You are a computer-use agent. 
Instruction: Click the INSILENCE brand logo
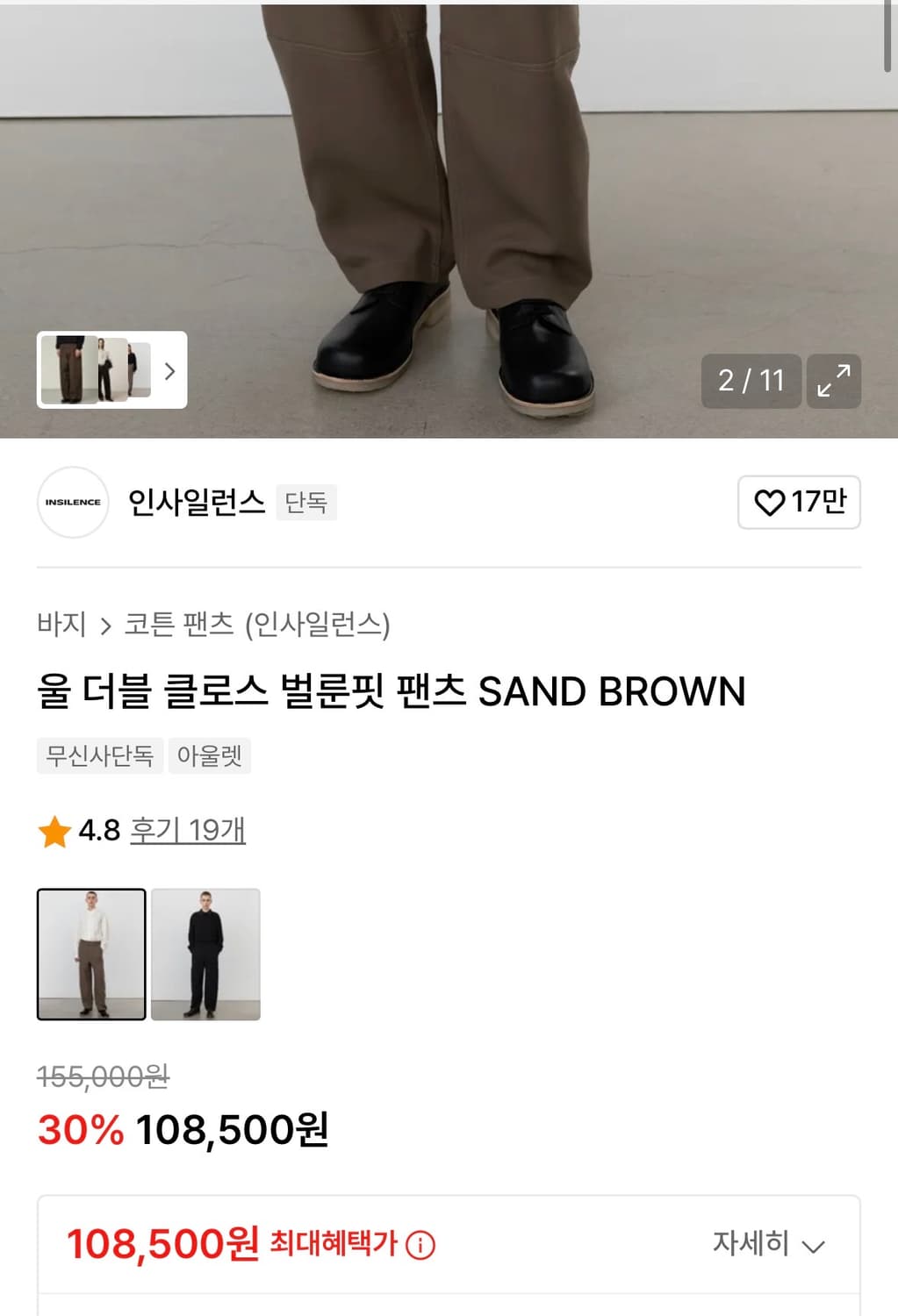coord(71,502)
